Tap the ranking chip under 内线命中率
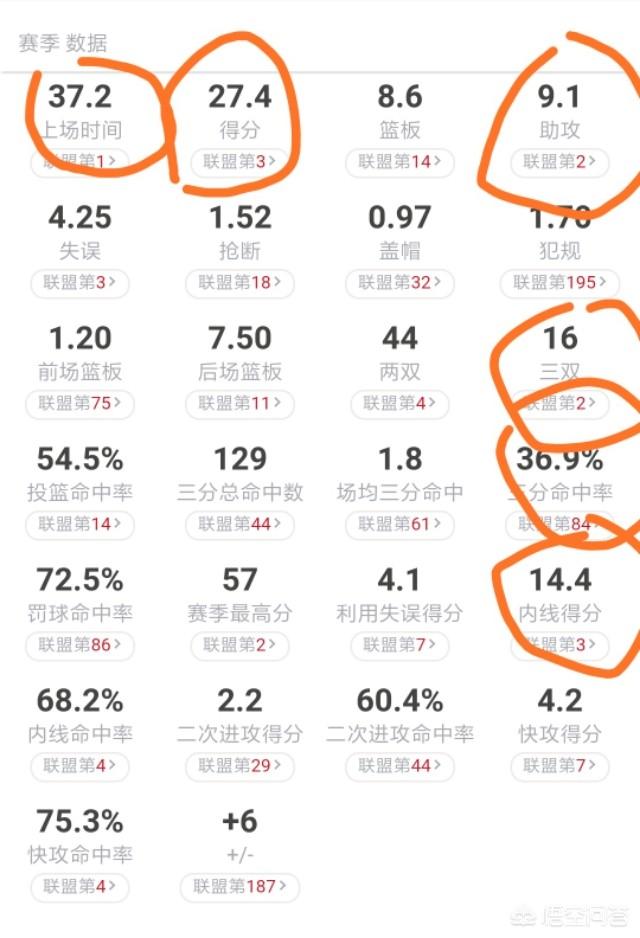 pos(79,766)
